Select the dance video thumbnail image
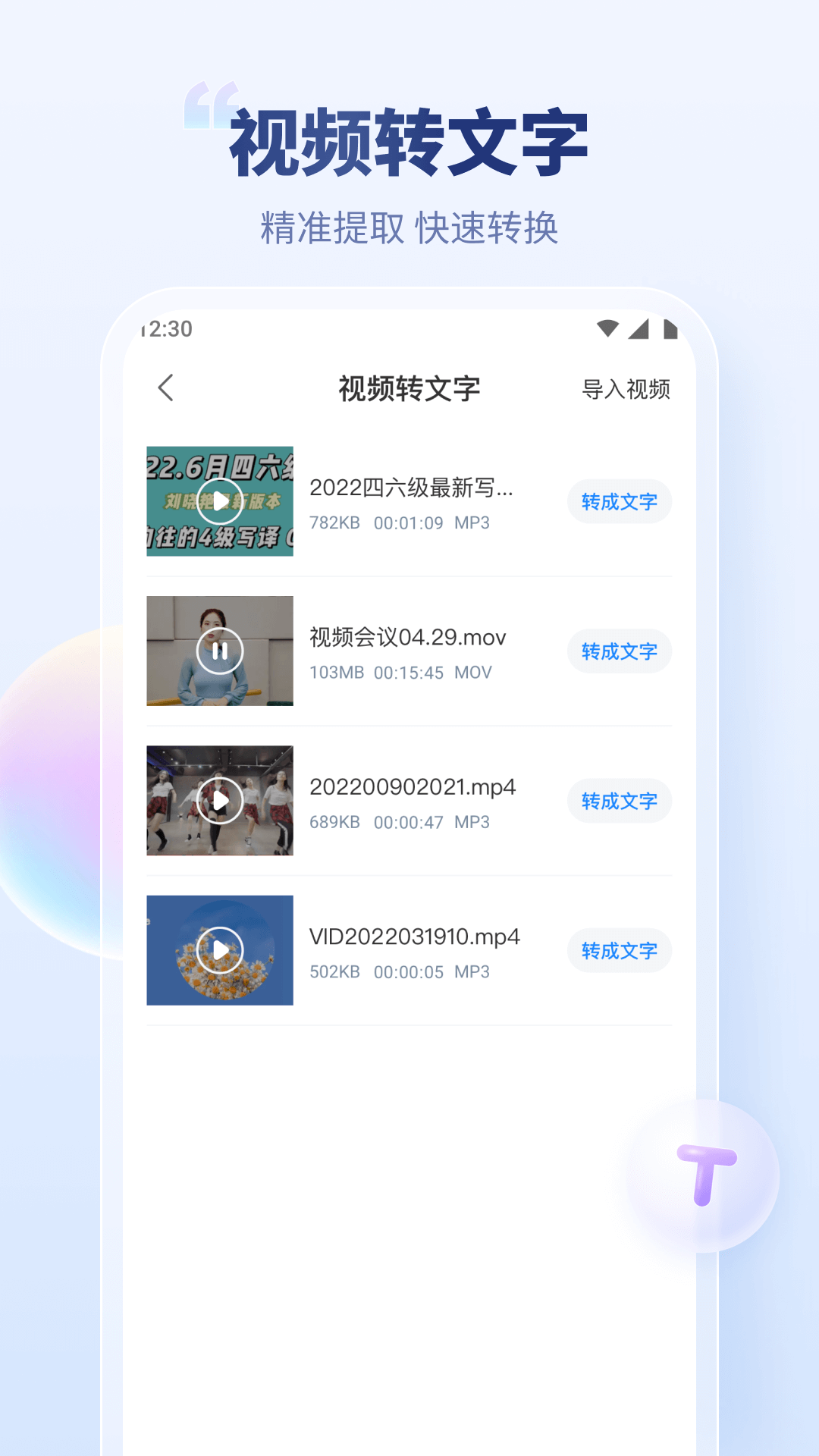The image size is (819, 1456). [x=220, y=800]
